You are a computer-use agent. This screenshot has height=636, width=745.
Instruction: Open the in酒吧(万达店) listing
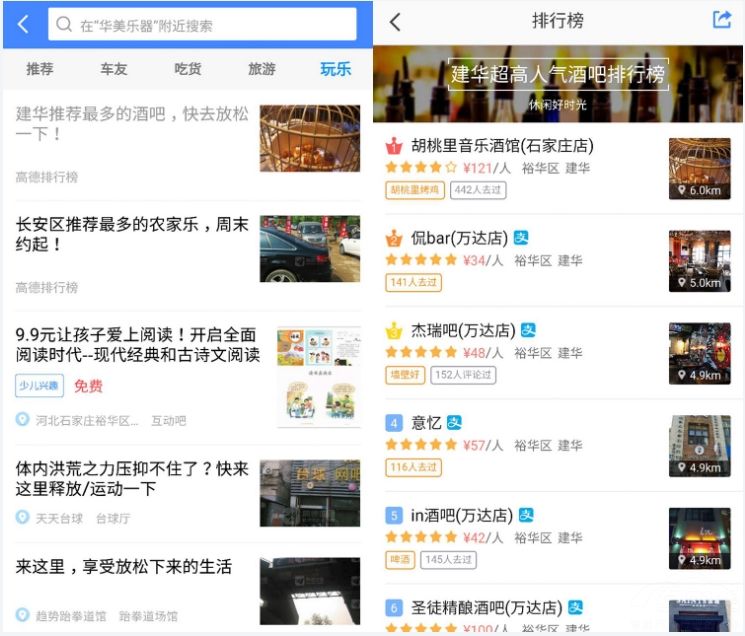(x=462, y=516)
